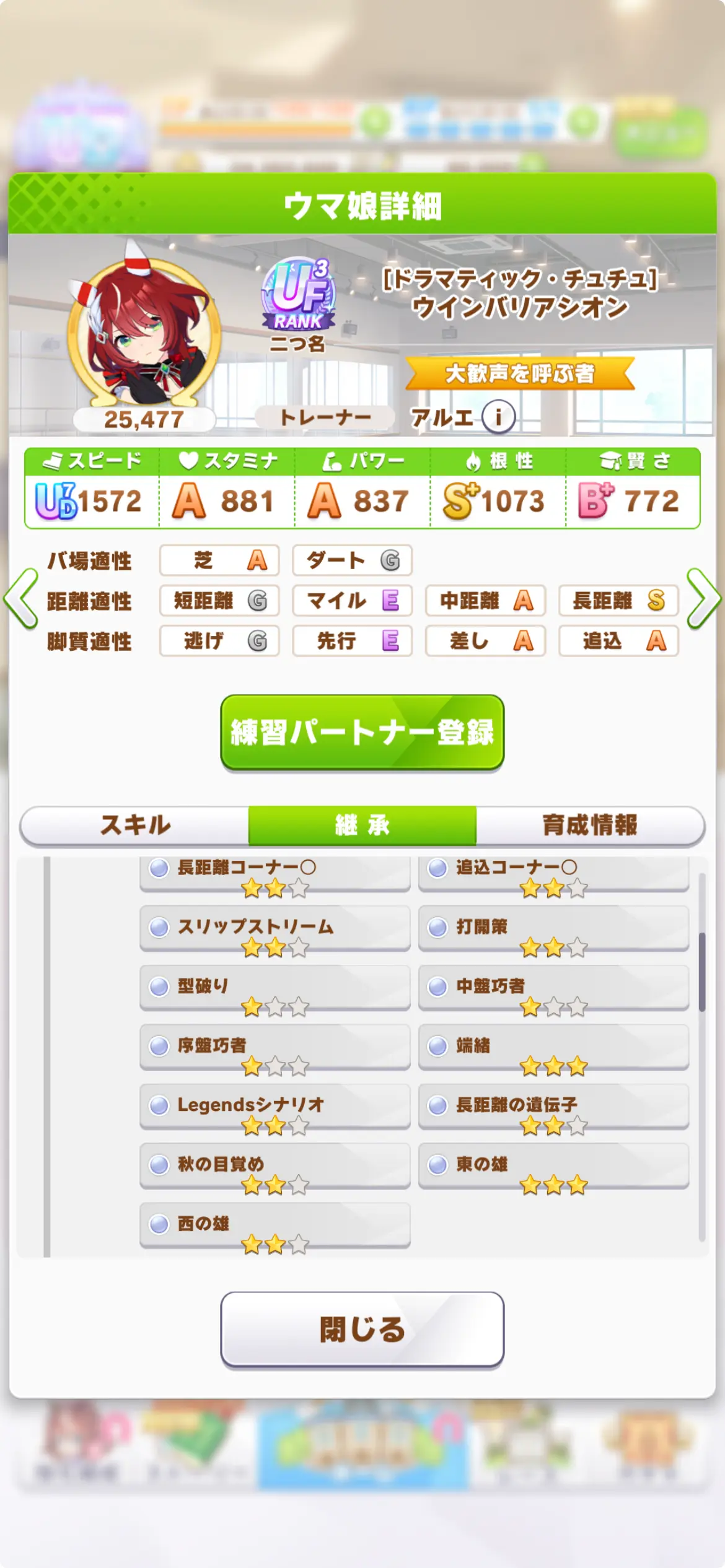This screenshot has width=725, height=1568.
Task: Open the 育成情報 tab
Action: tap(590, 825)
